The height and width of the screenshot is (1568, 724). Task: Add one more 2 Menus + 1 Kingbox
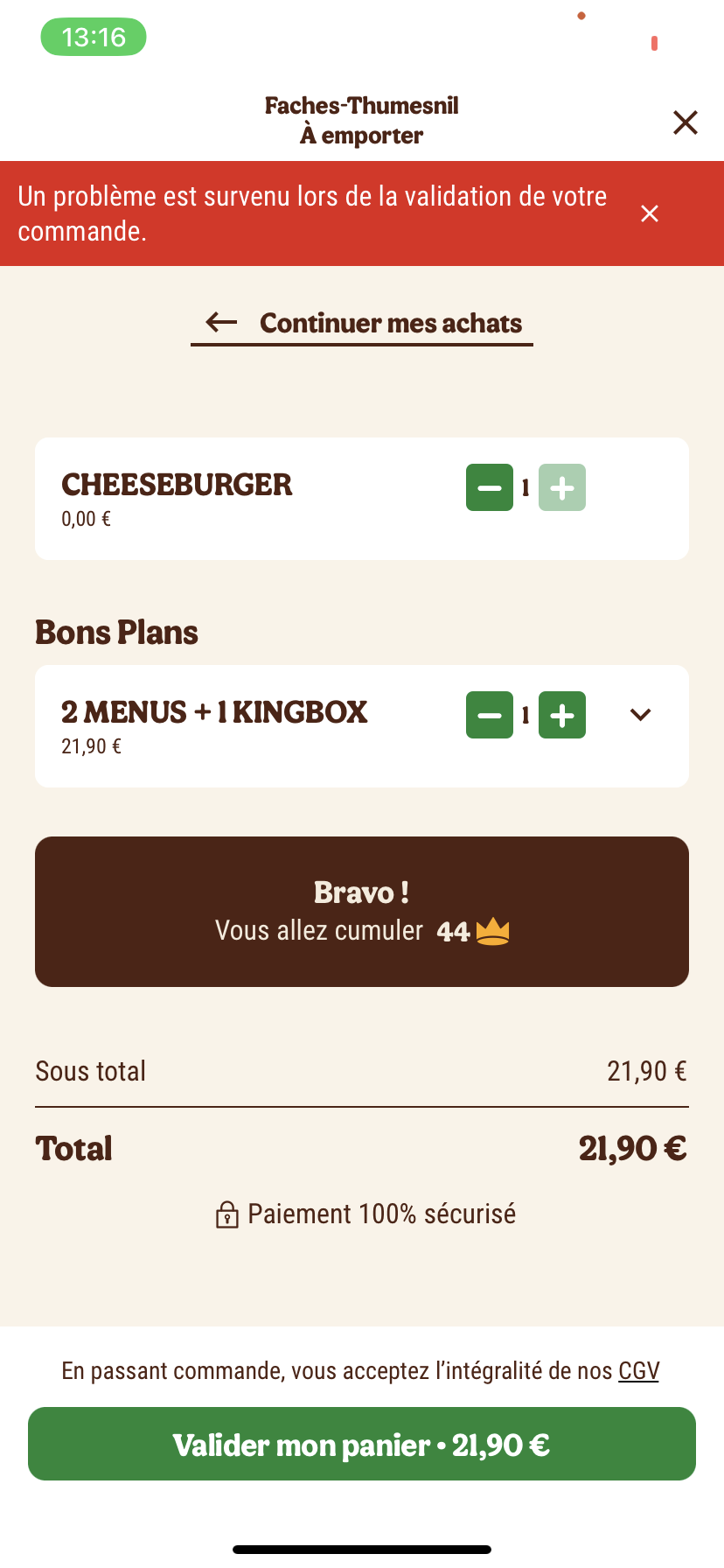click(562, 715)
